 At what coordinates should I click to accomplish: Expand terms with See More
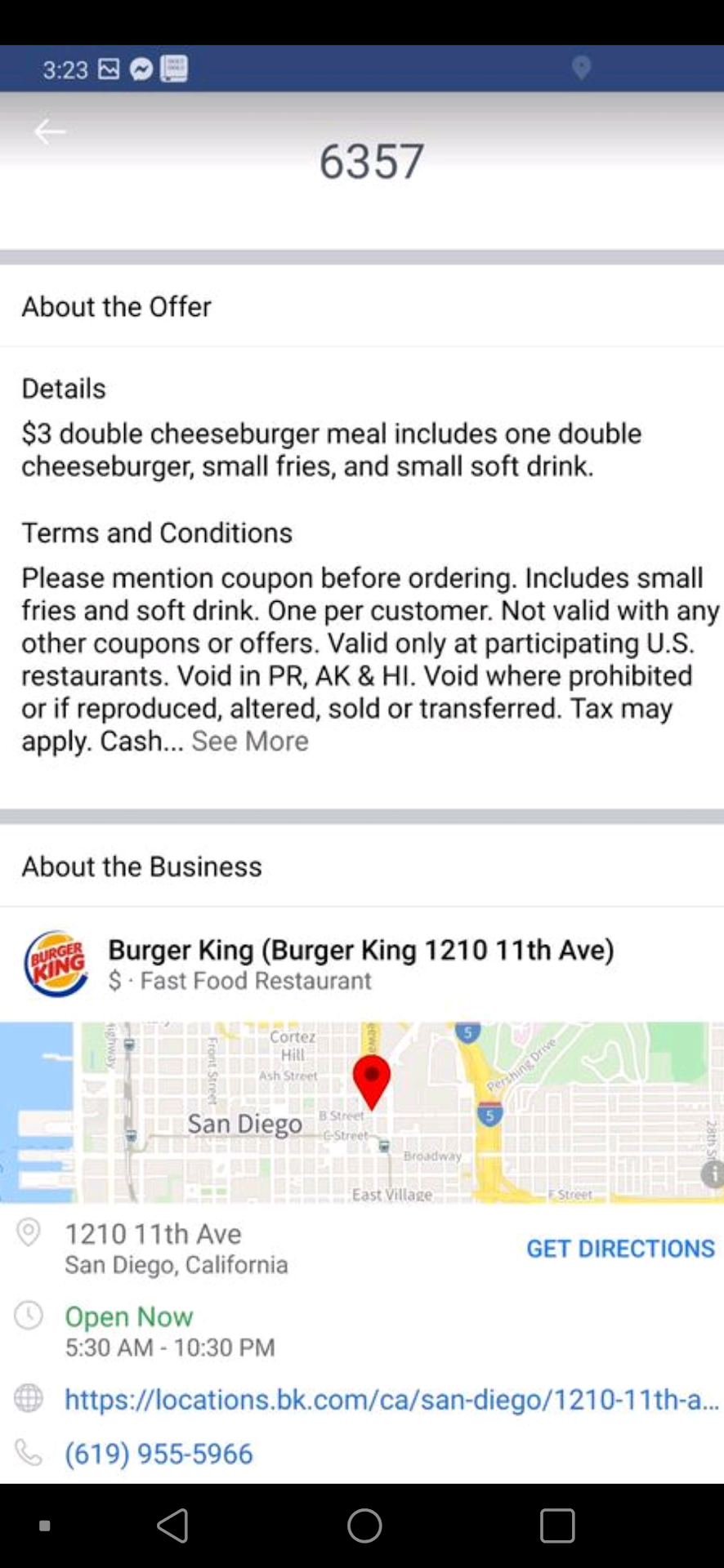(250, 742)
